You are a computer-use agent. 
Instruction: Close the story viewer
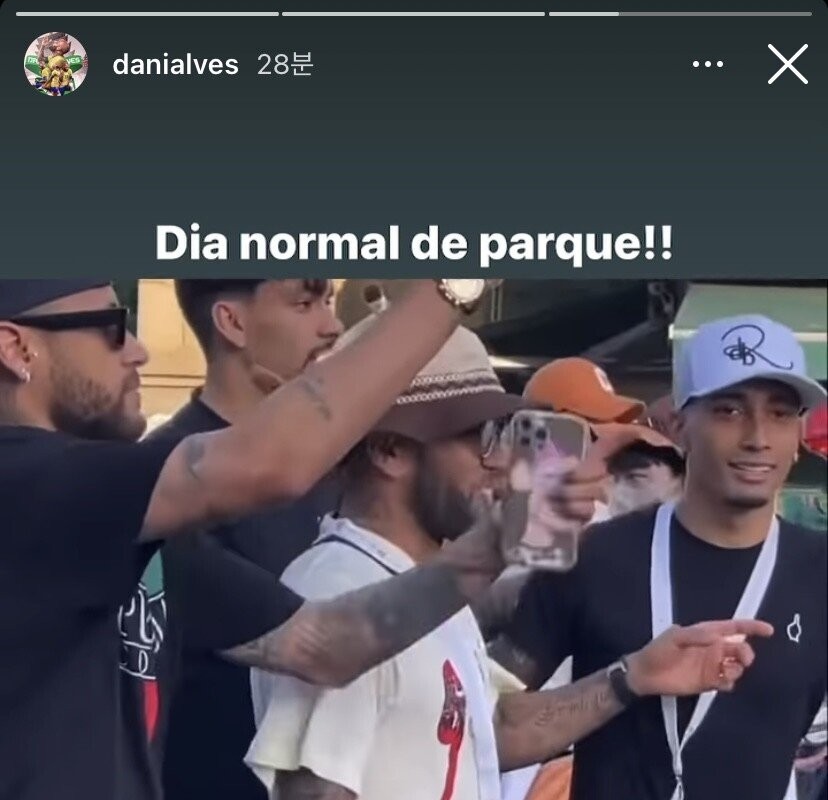coord(787,65)
